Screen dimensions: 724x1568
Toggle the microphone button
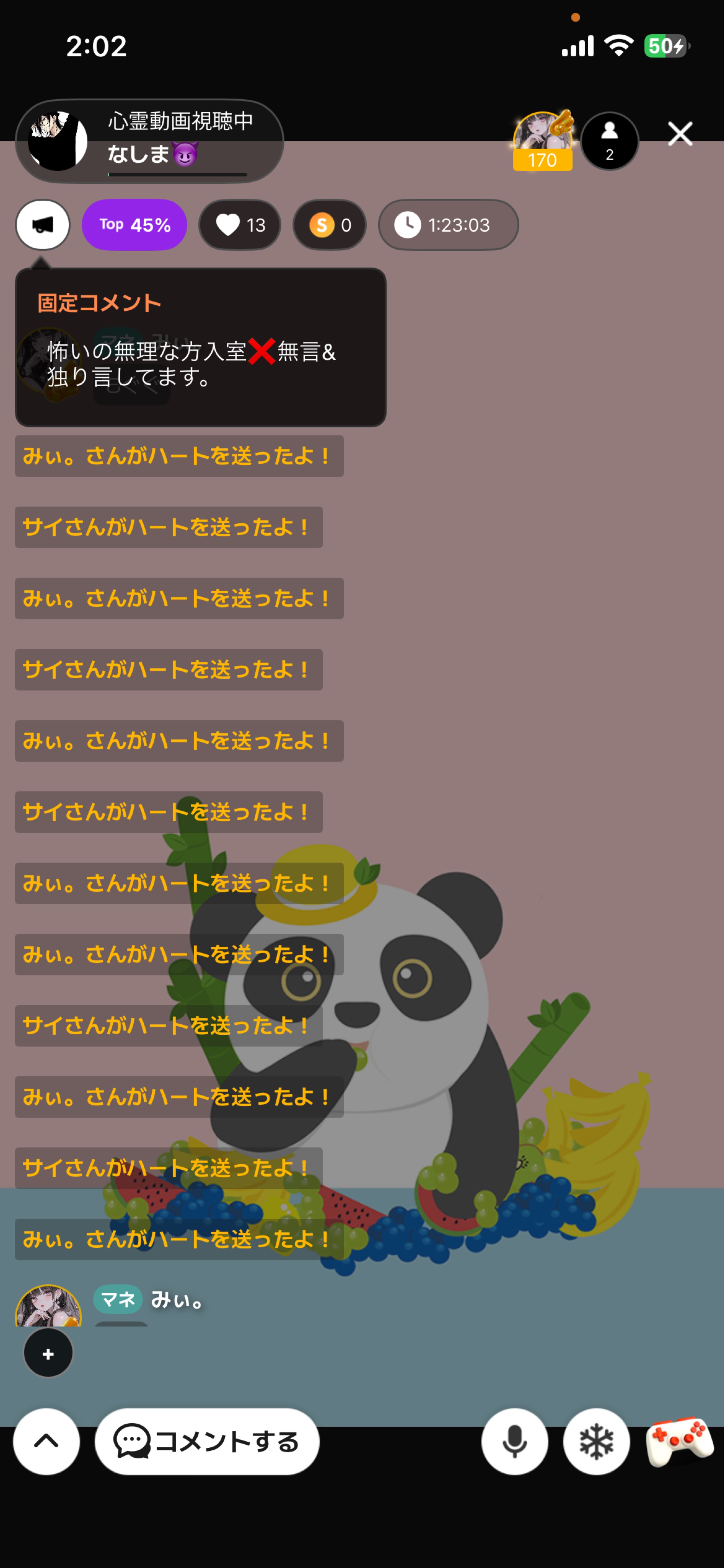(515, 1441)
